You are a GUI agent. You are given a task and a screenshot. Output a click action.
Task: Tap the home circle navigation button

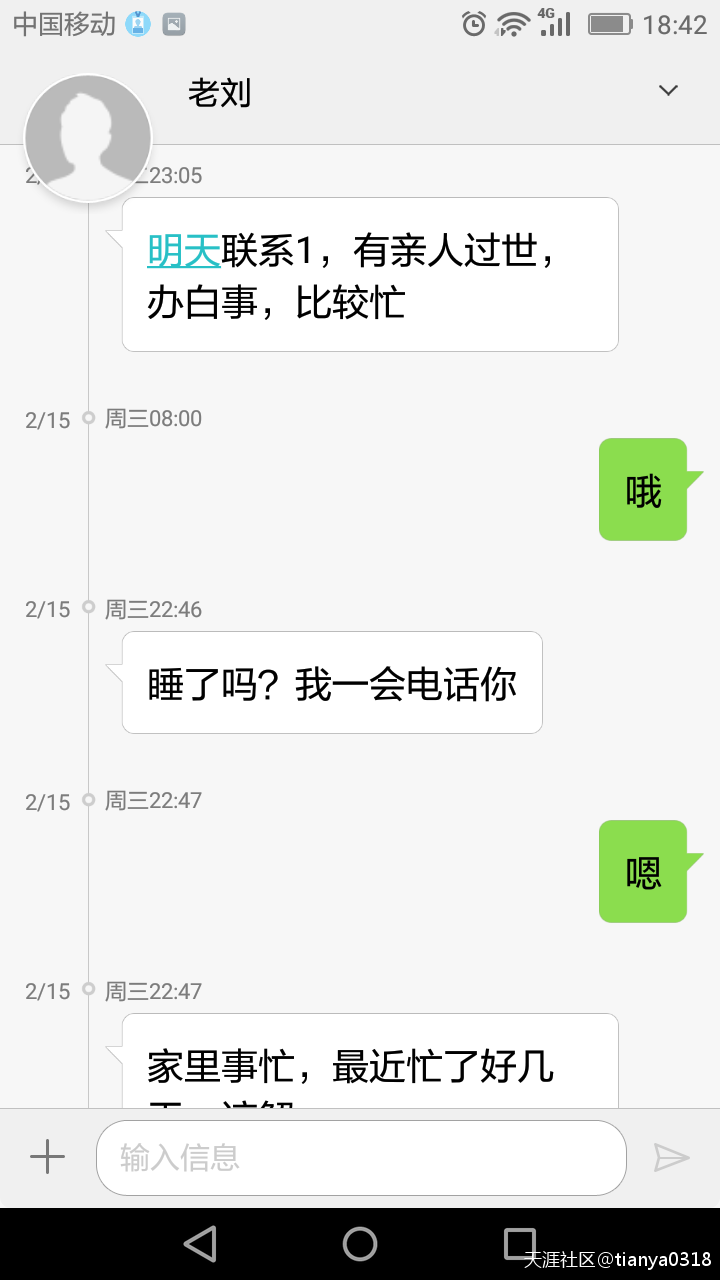coord(360,1243)
